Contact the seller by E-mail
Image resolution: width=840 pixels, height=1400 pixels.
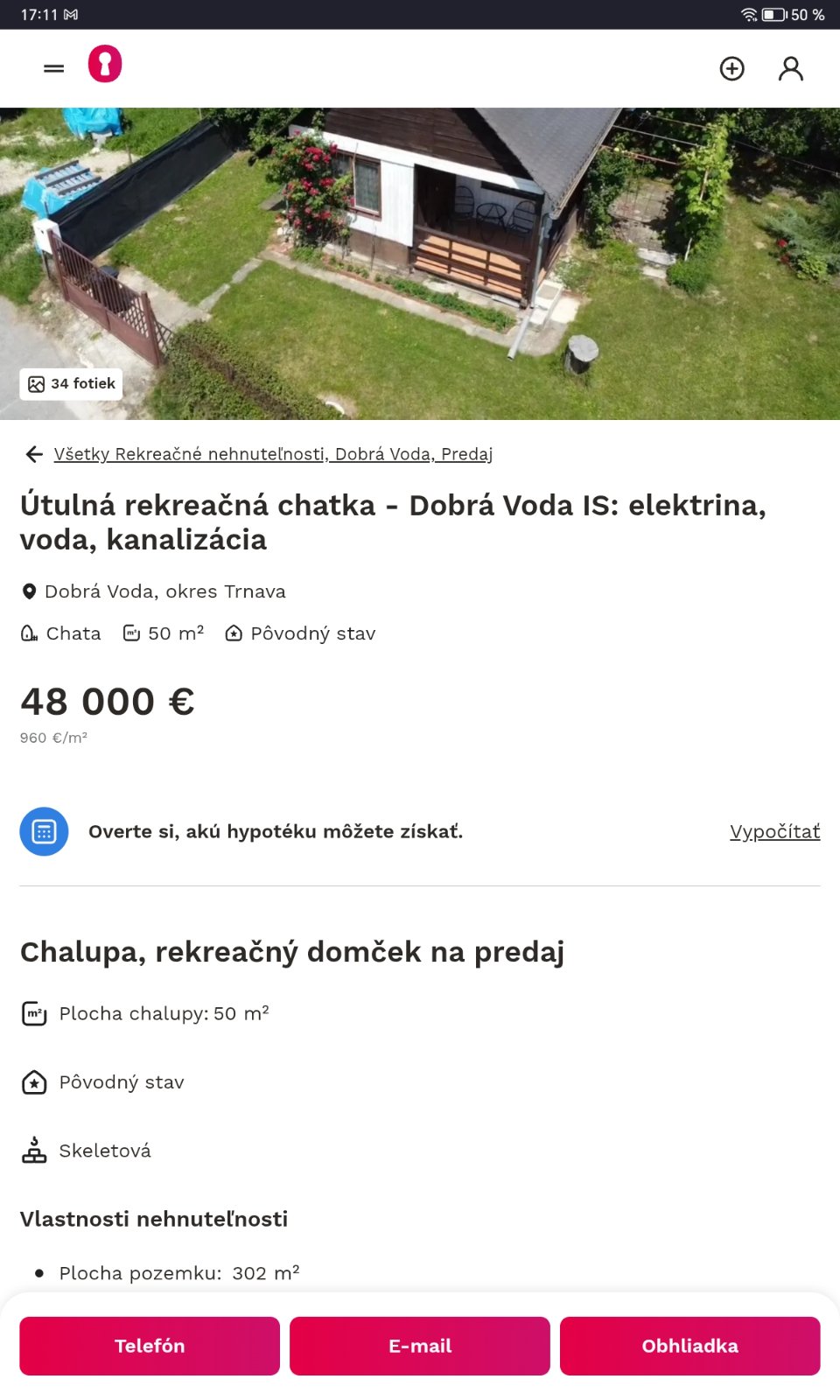coord(420,1346)
